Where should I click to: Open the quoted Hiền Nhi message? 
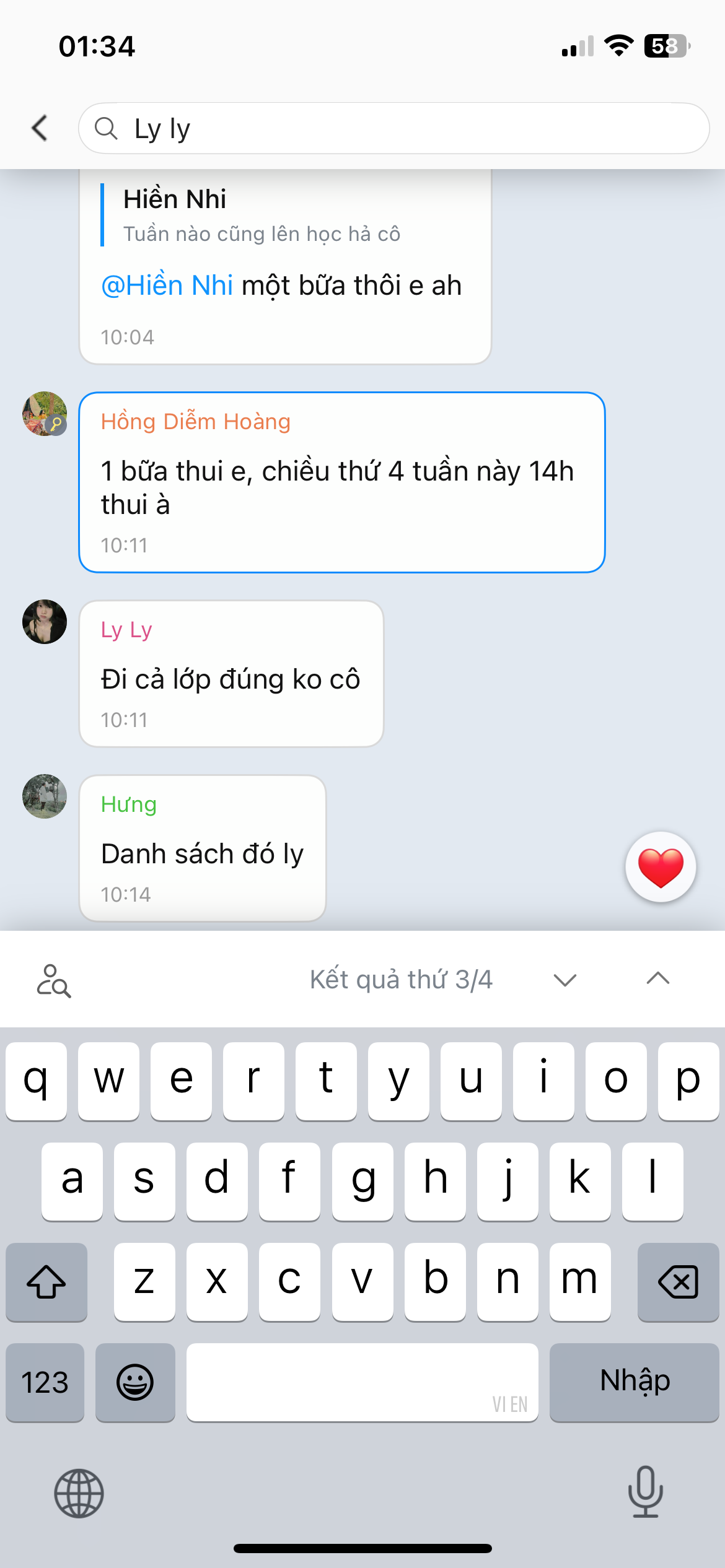[x=260, y=216]
